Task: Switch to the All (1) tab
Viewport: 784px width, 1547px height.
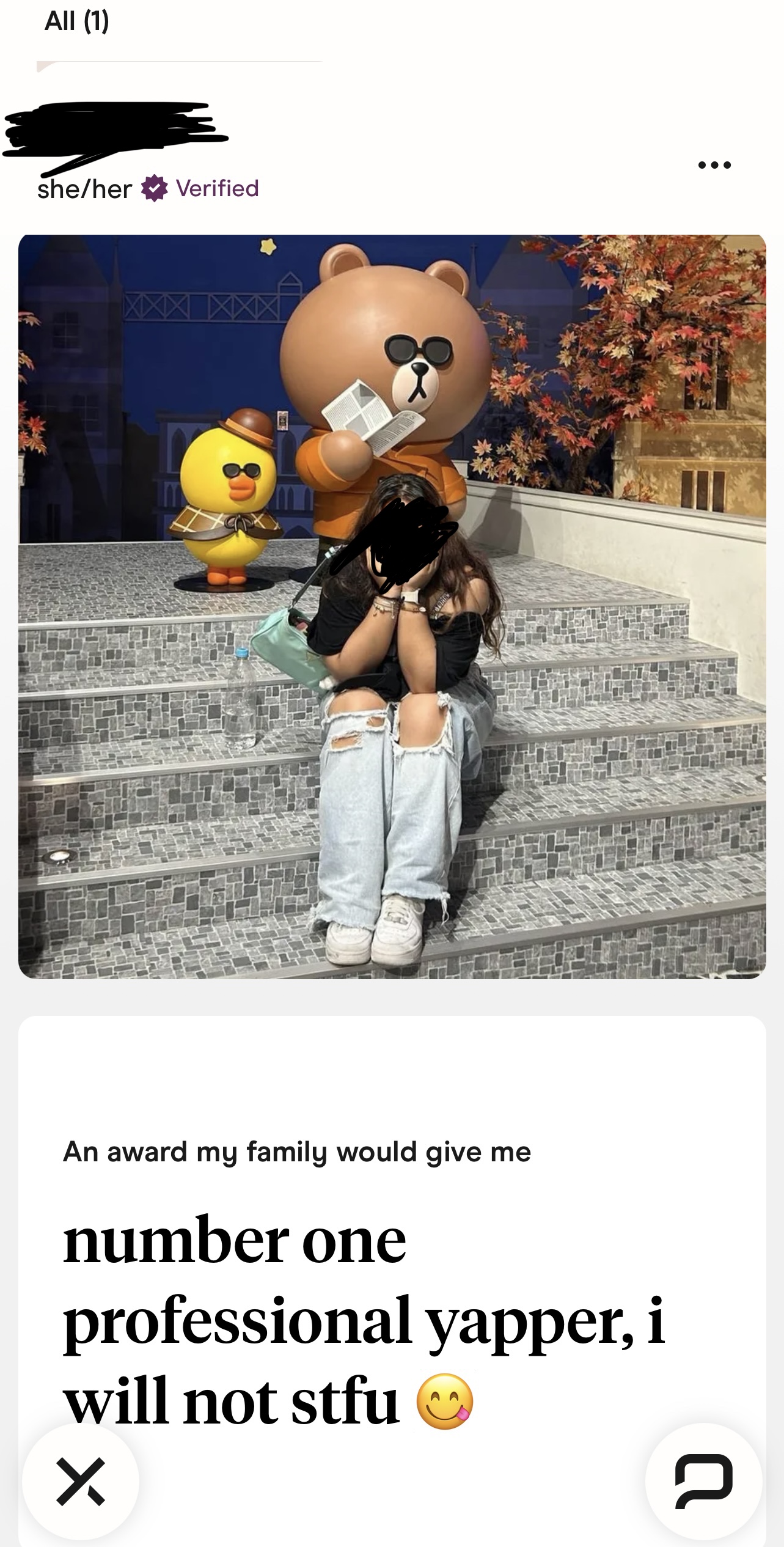Action: 77,21
